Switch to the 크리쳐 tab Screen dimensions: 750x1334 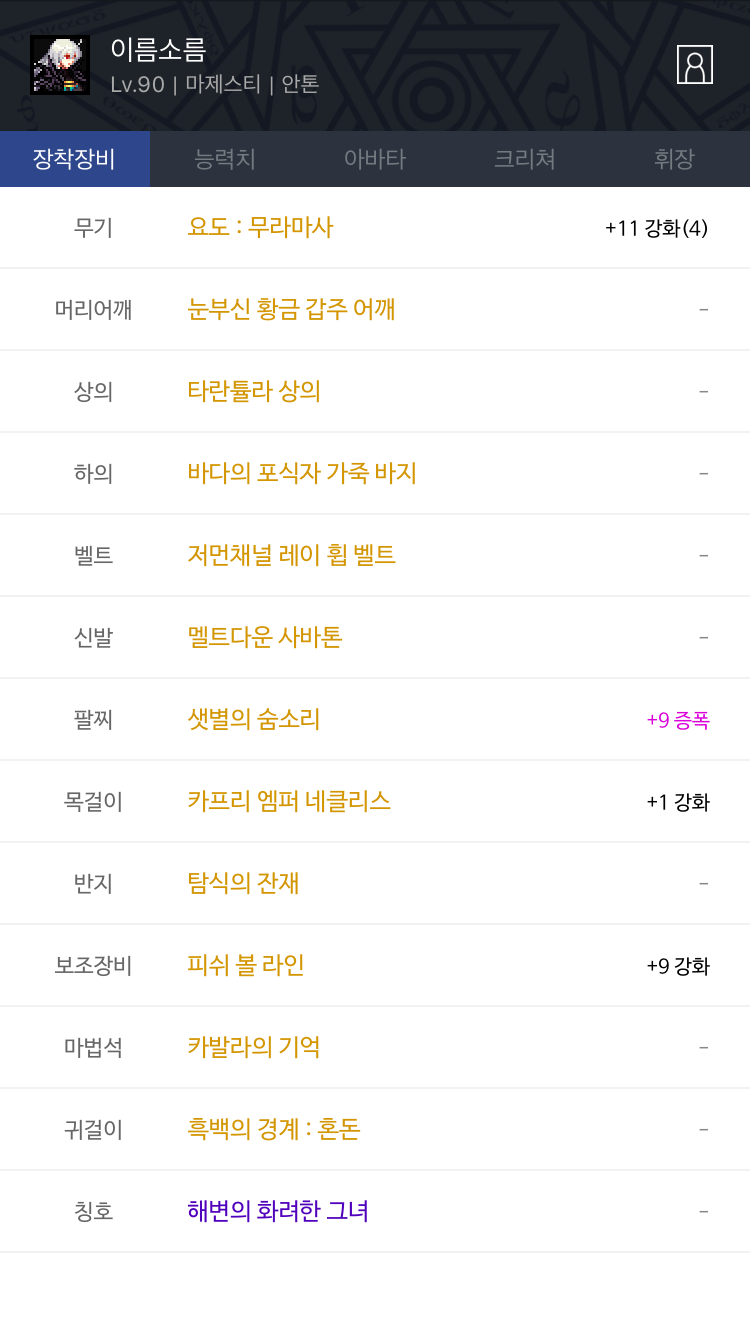tap(525, 159)
